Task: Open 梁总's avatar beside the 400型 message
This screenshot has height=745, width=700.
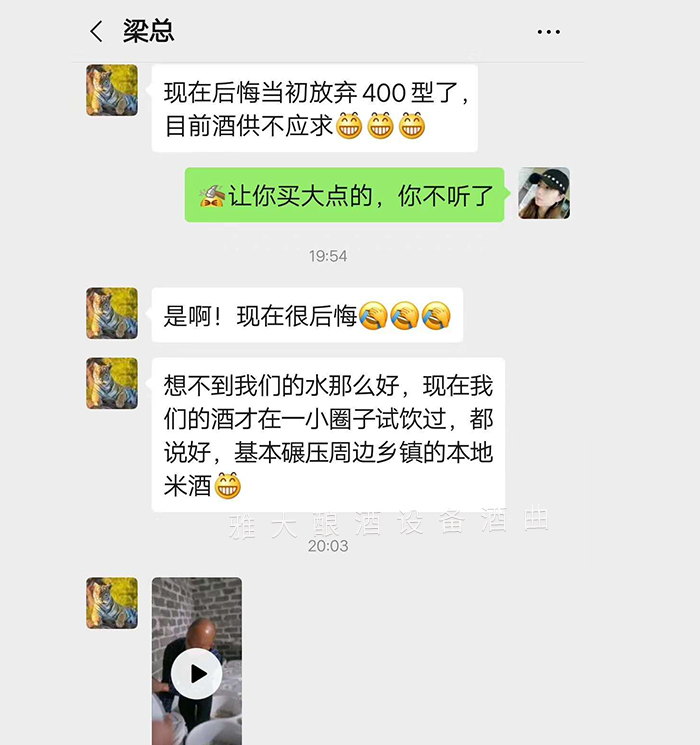Action: click(112, 90)
